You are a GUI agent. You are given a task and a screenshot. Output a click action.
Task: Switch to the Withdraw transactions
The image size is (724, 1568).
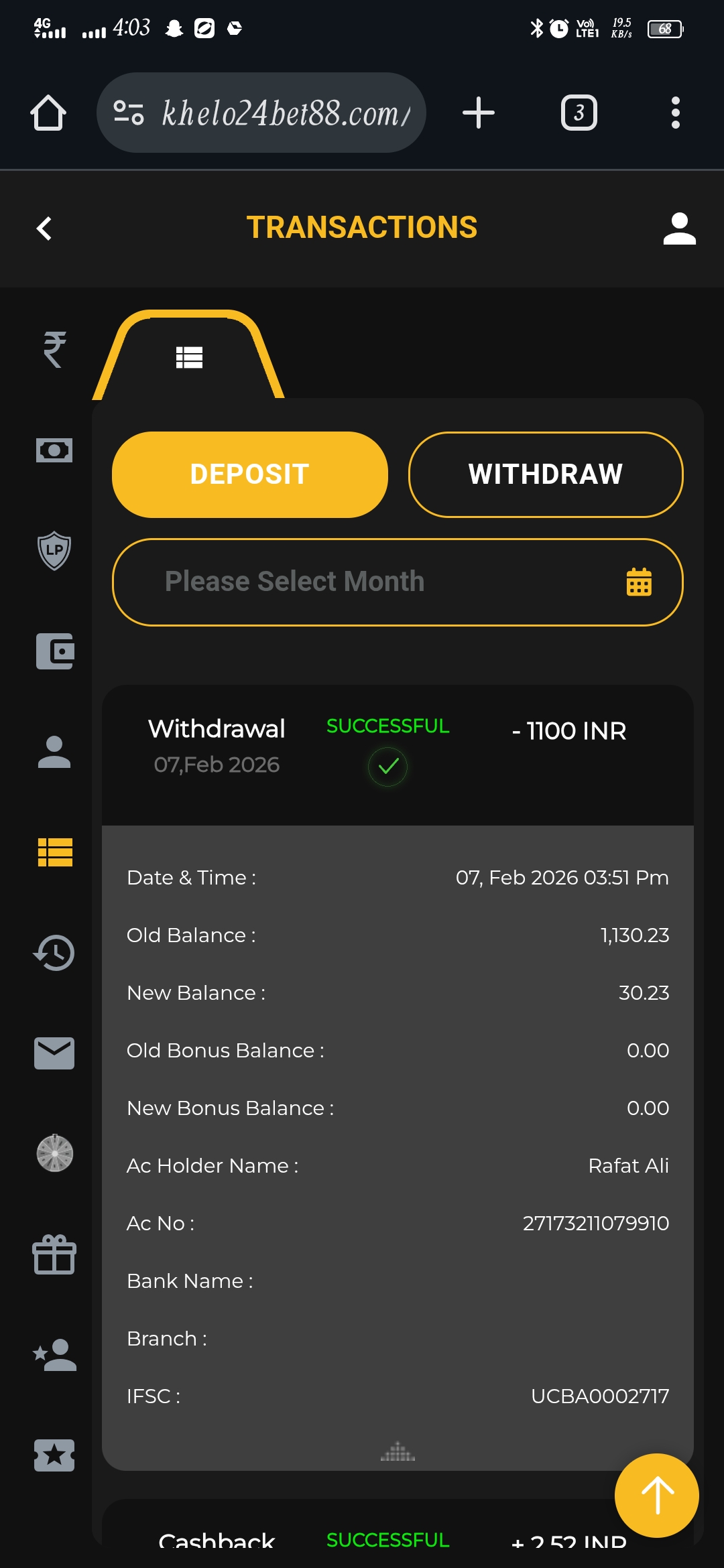coord(545,474)
